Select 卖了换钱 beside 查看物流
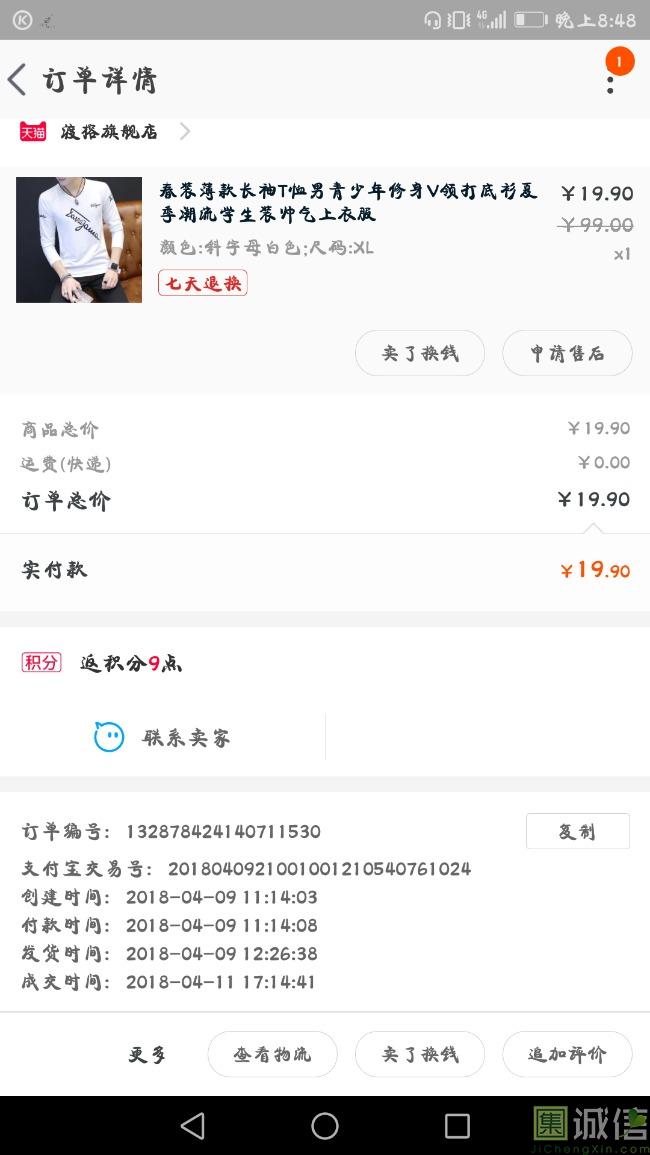 tap(420, 1054)
